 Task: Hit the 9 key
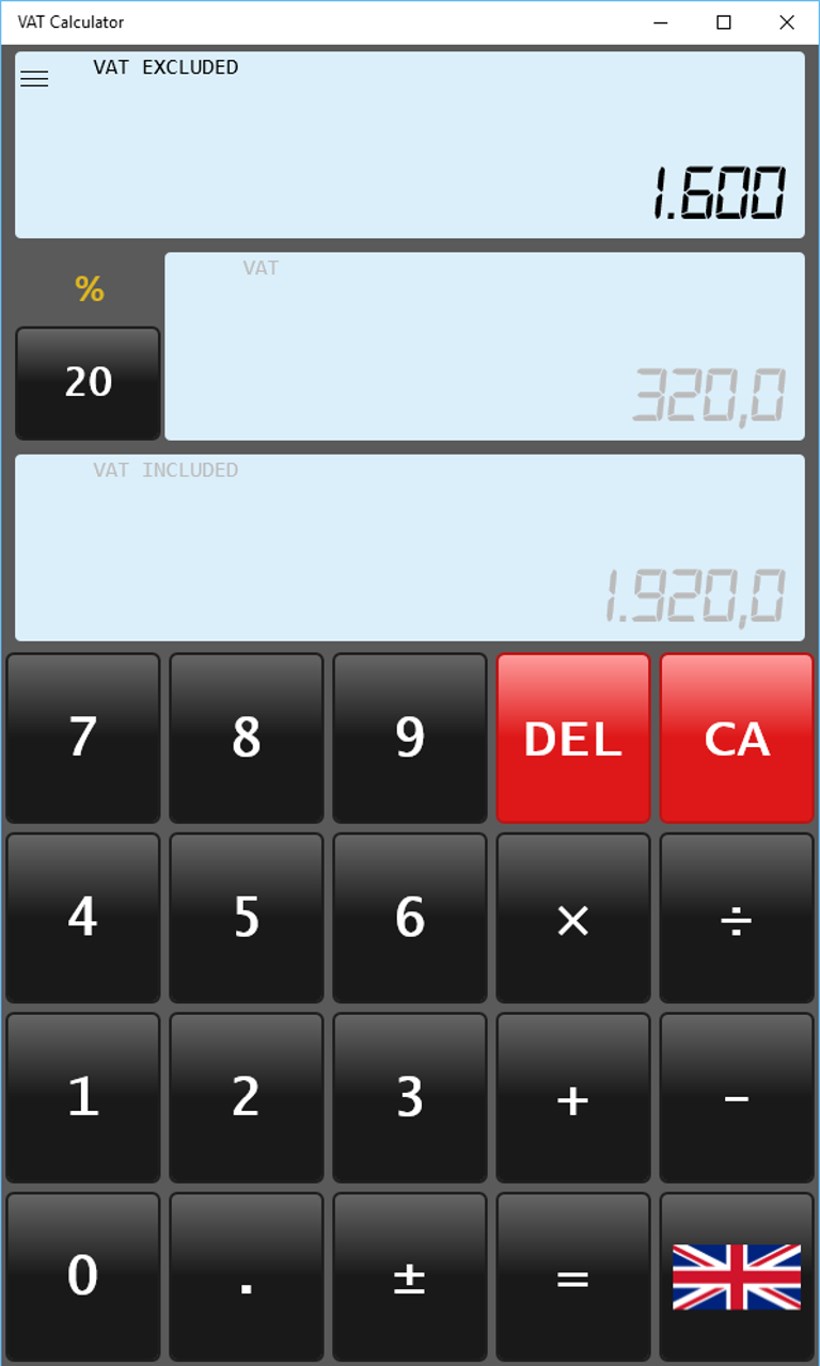tap(410, 738)
